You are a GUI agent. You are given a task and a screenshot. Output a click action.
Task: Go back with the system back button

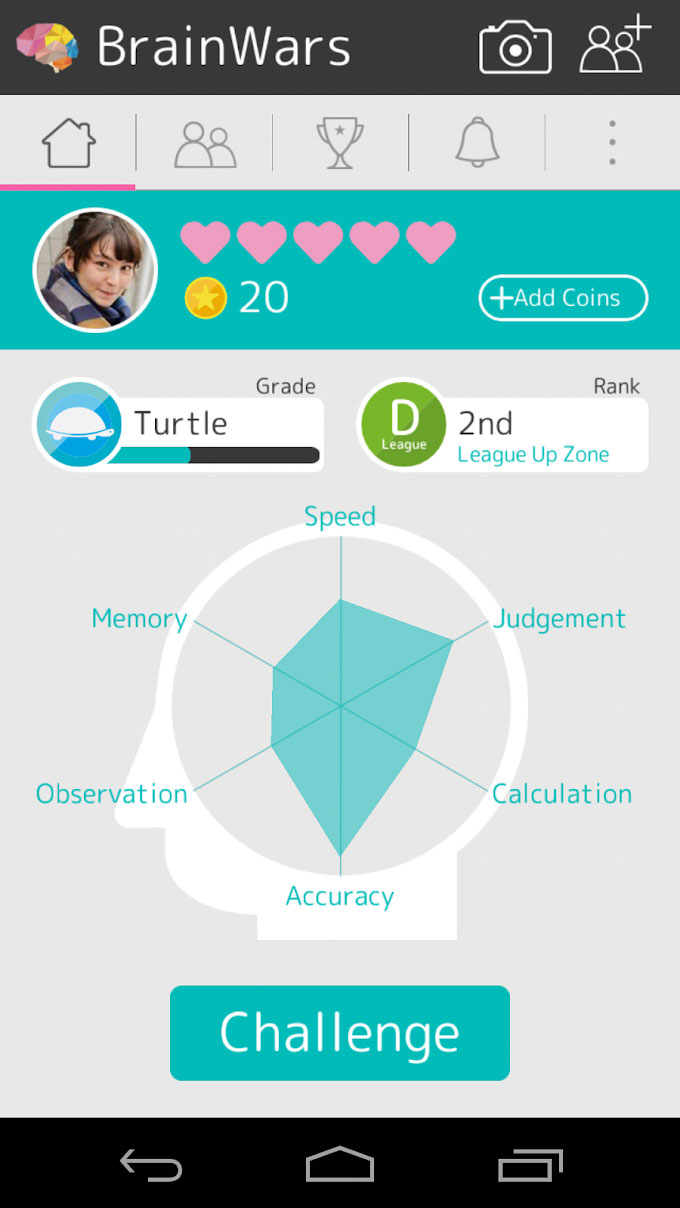151,1165
